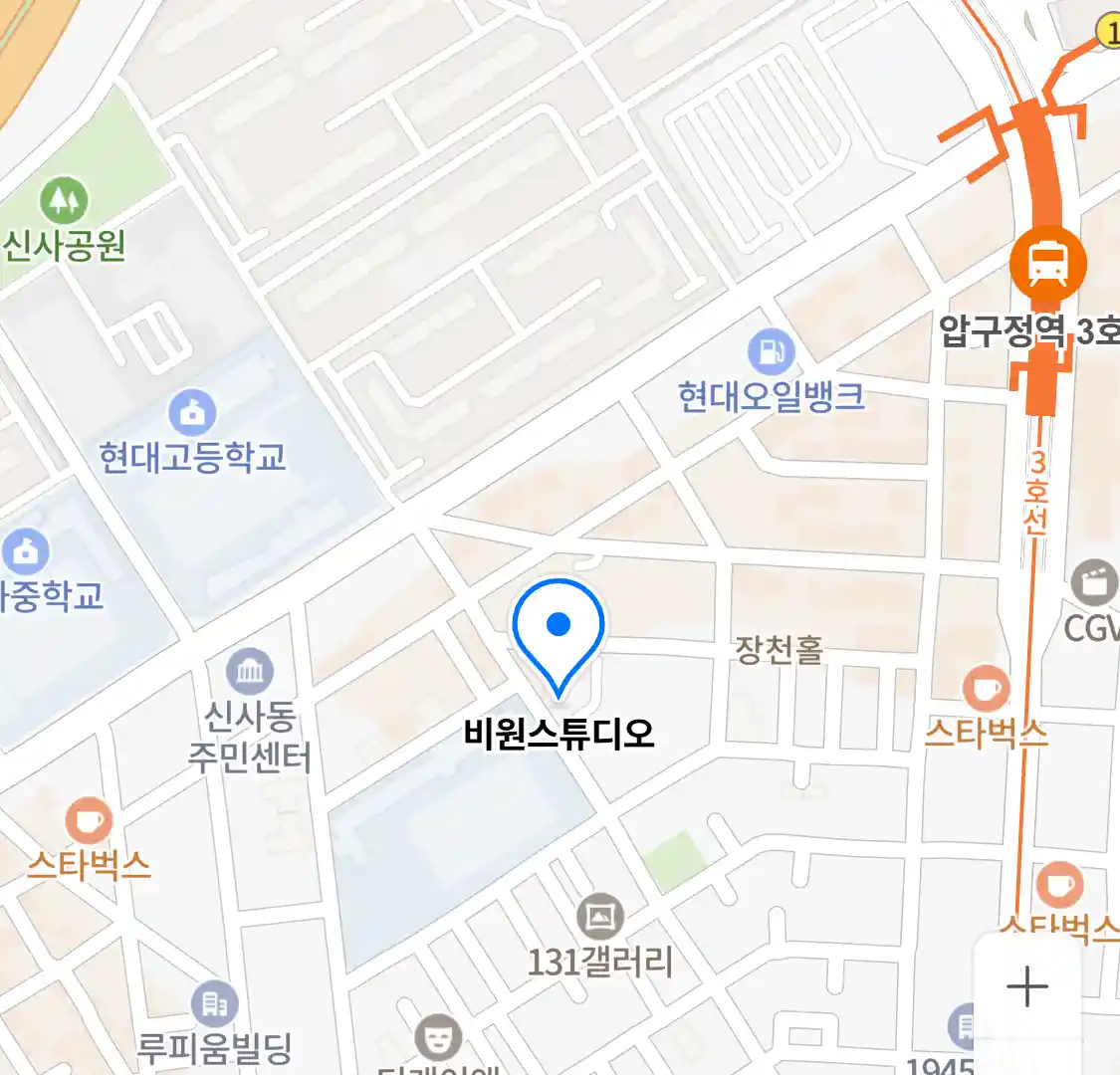Open the 압구정역 subway station marker
This screenshot has width=1120, height=1075.
pos(1047,264)
